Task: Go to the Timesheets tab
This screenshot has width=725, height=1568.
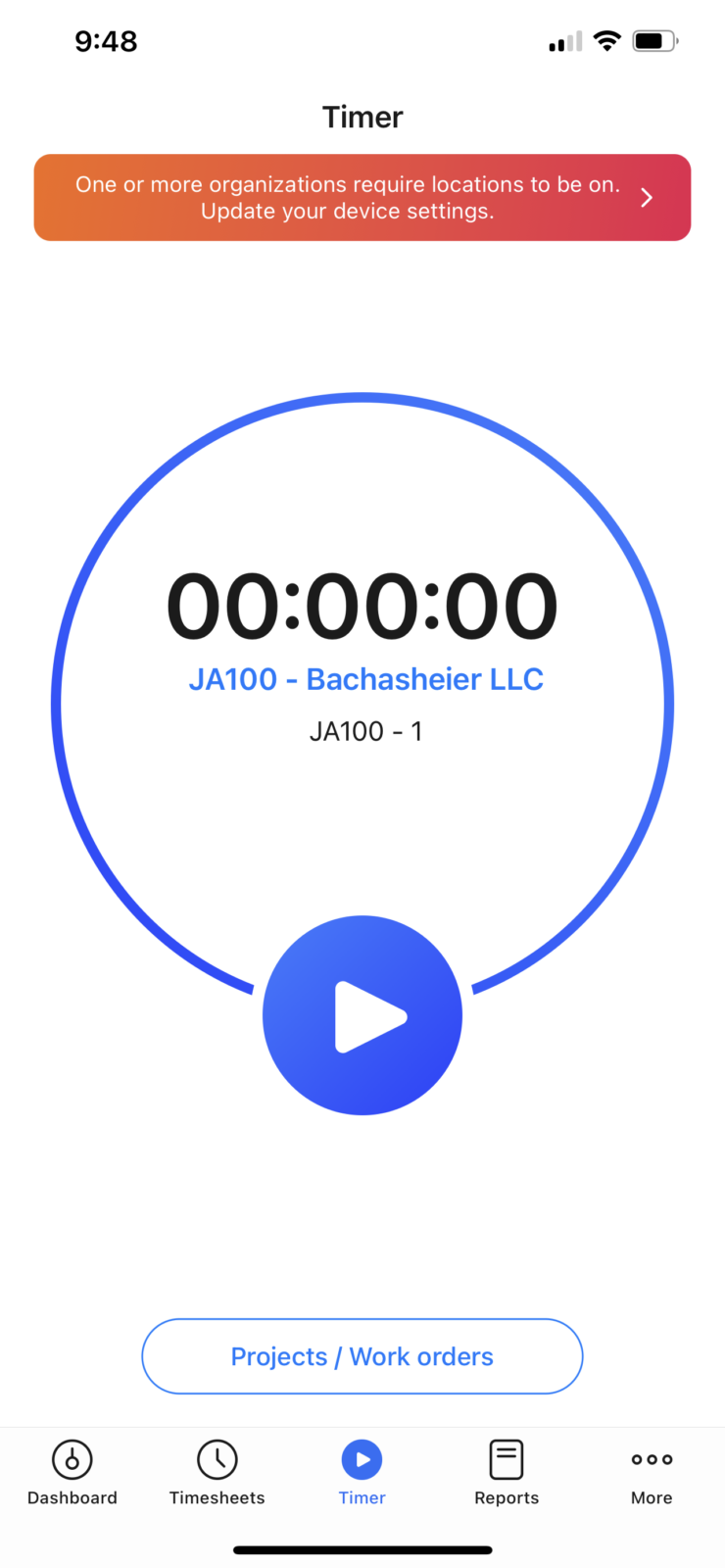Action: point(217,1473)
